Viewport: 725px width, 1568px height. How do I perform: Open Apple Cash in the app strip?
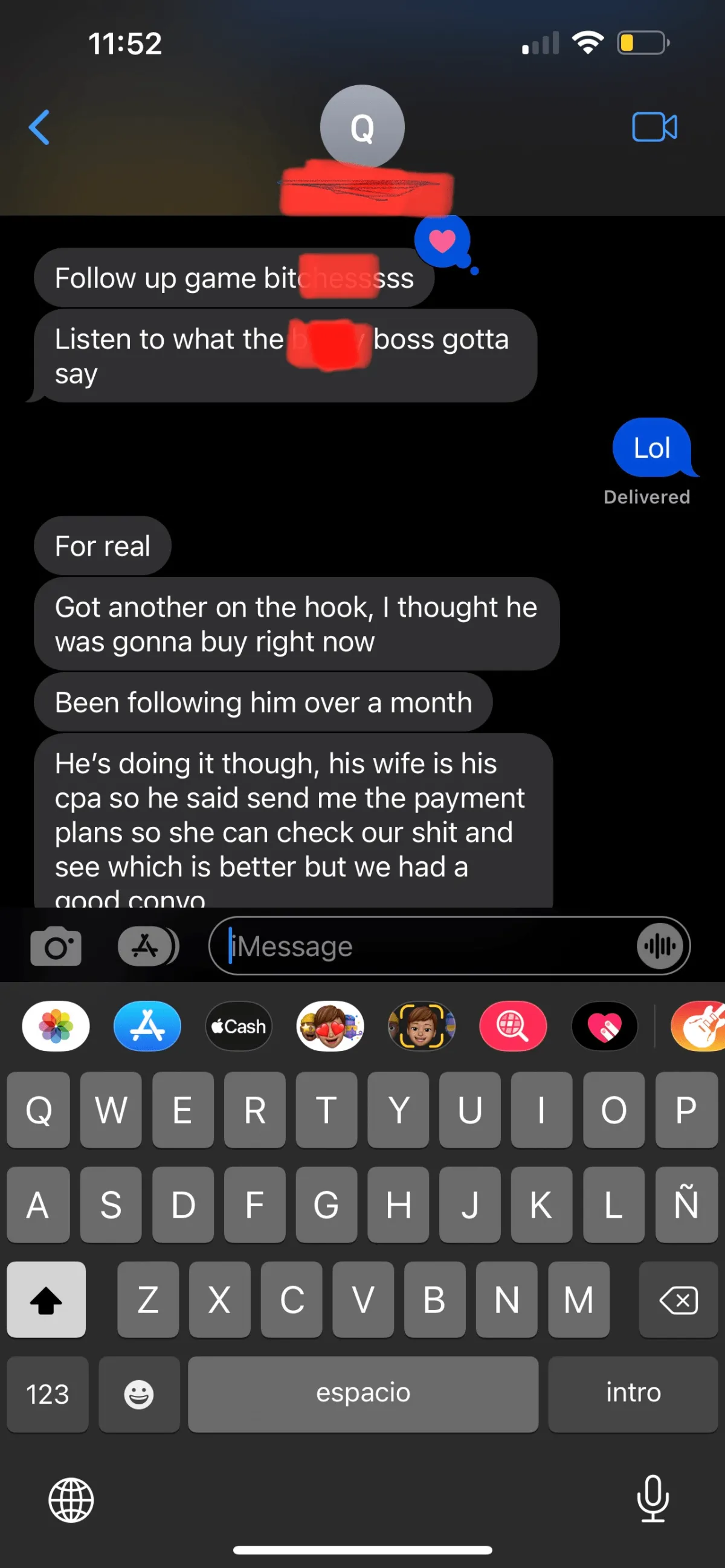click(x=239, y=1026)
